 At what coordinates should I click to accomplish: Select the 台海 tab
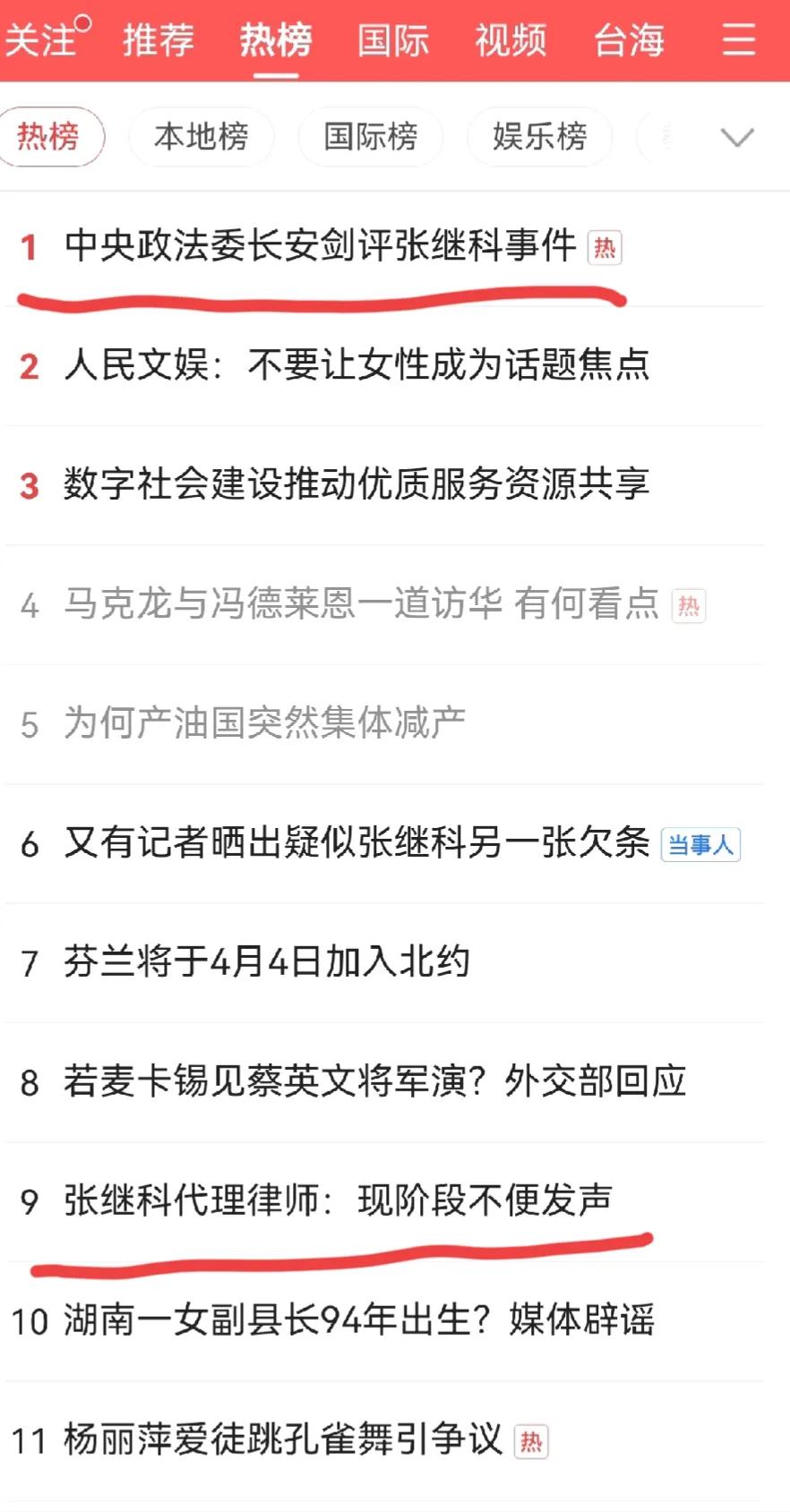(629, 40)
